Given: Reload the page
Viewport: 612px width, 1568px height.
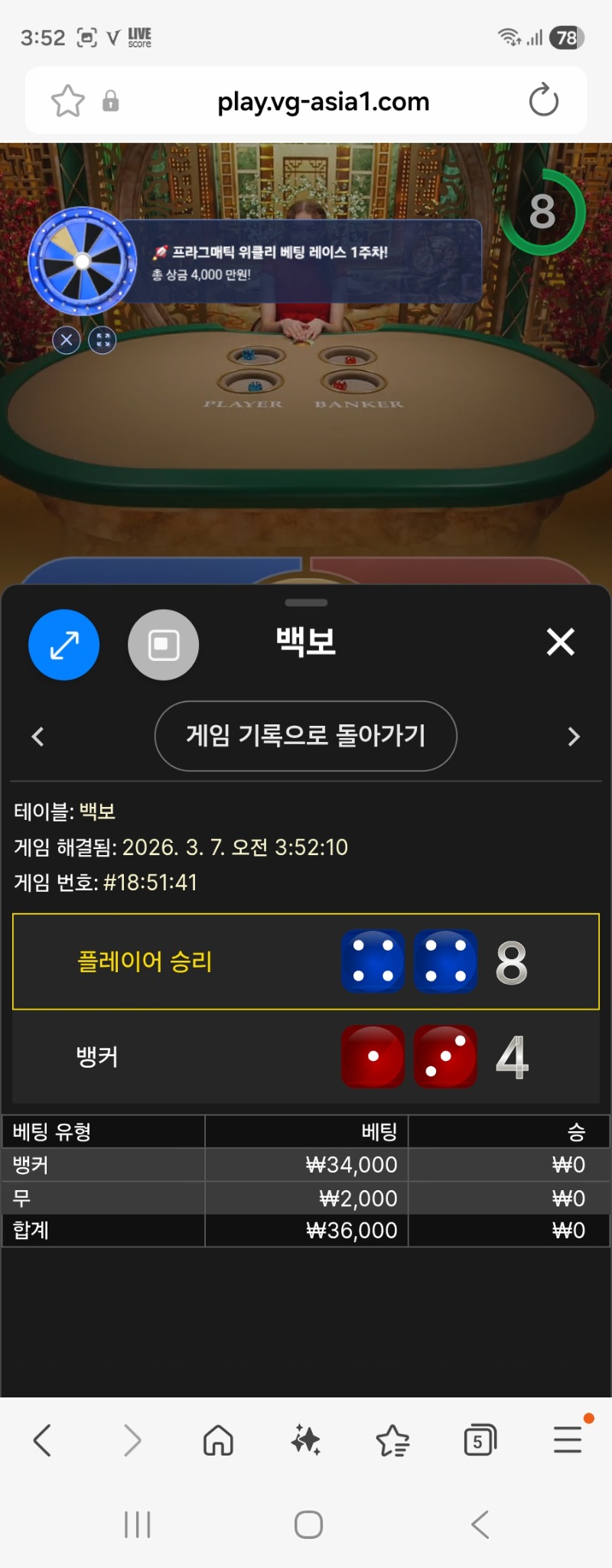Looking at the screenshot, I should (544, 100).
